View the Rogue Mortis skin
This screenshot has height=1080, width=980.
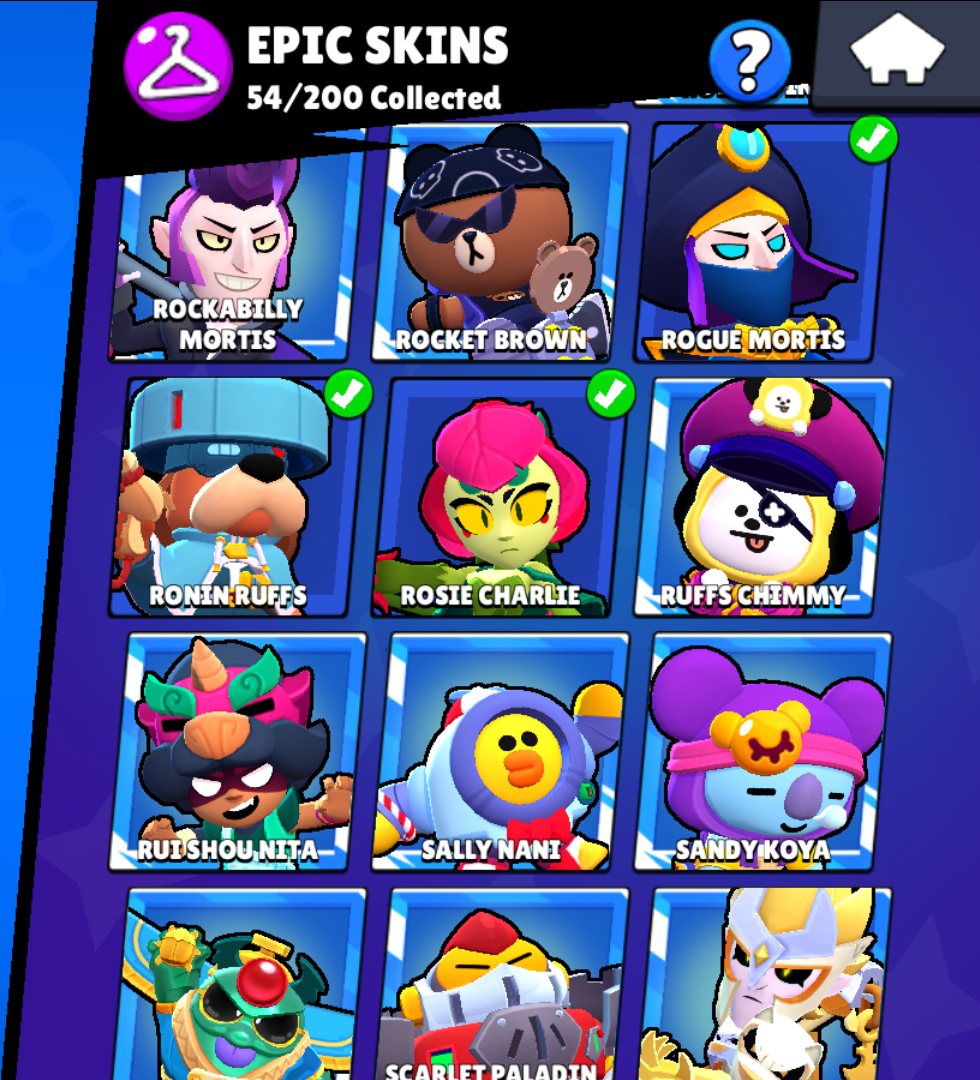(761, 243)
